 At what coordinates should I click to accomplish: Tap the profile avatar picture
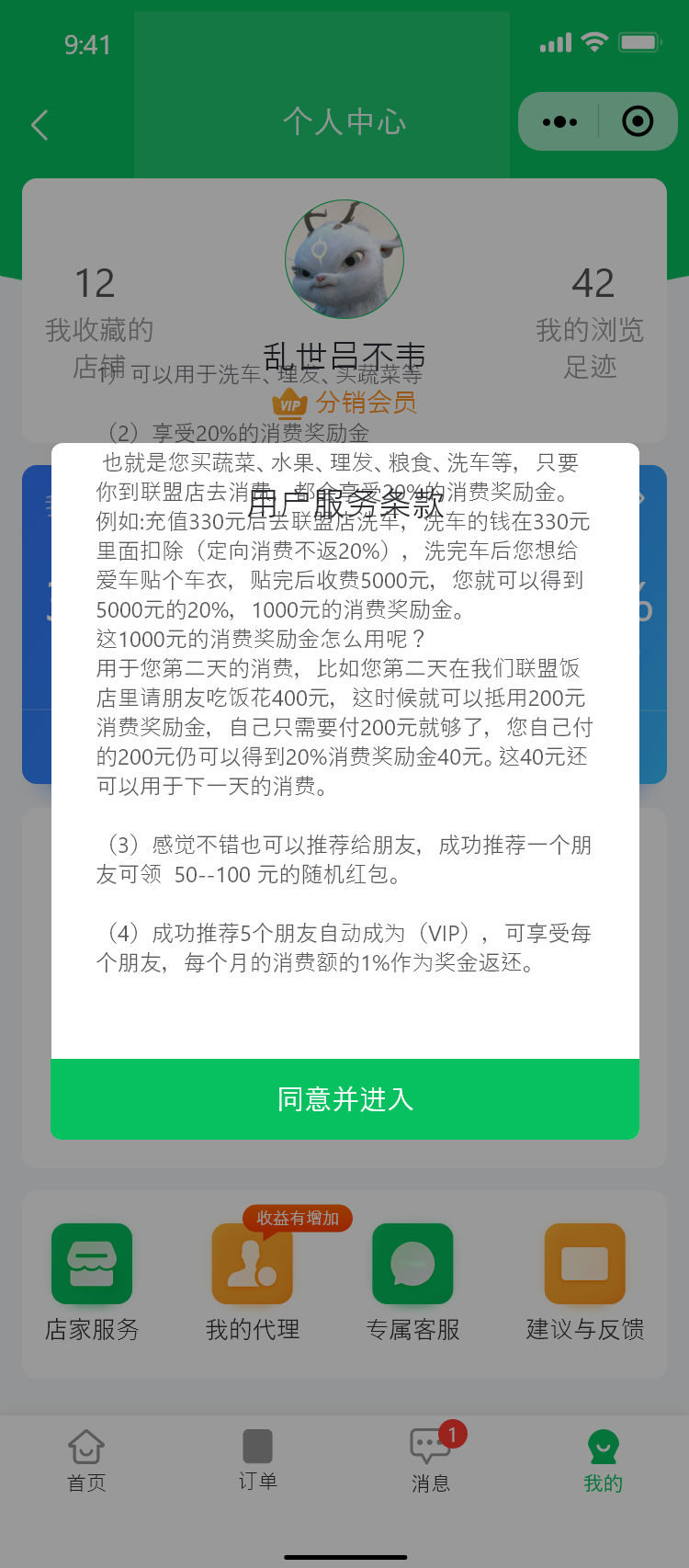(x=344, y=259)
